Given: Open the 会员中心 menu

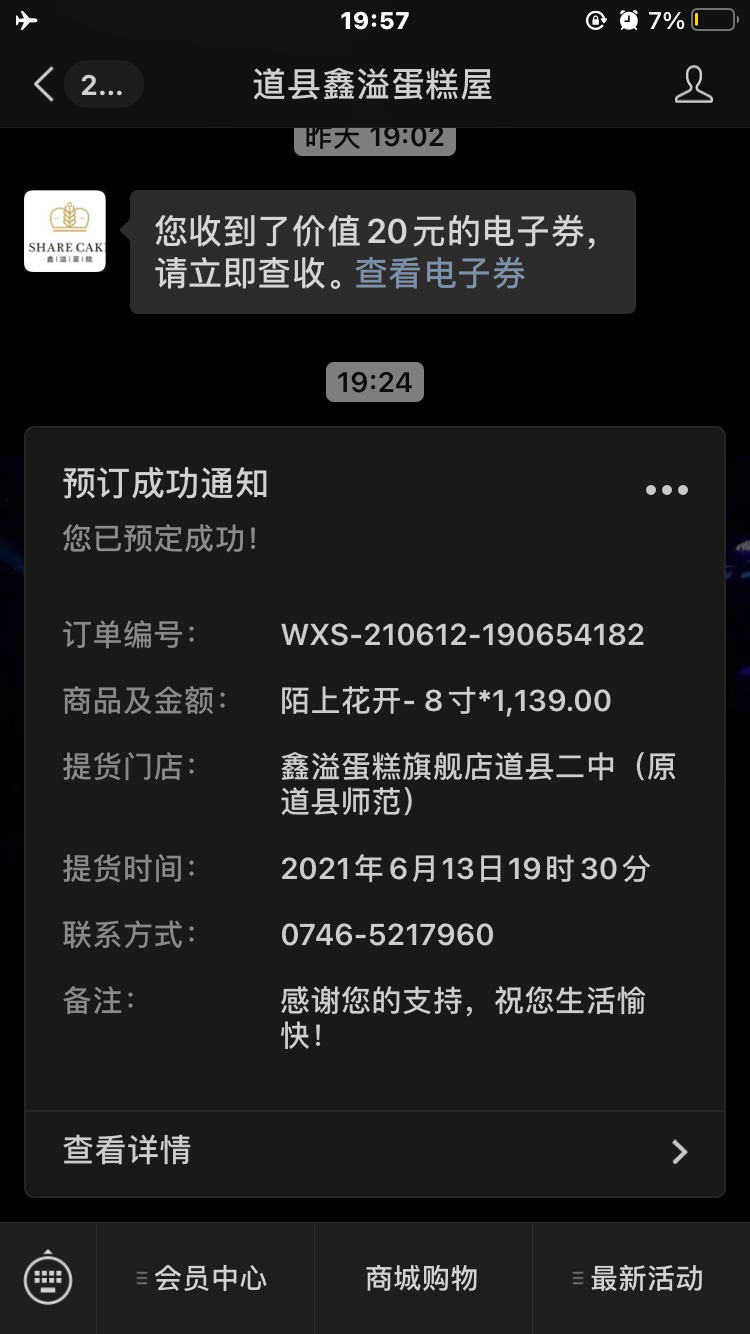Looking at the screenshot, I should (205, 1278).
